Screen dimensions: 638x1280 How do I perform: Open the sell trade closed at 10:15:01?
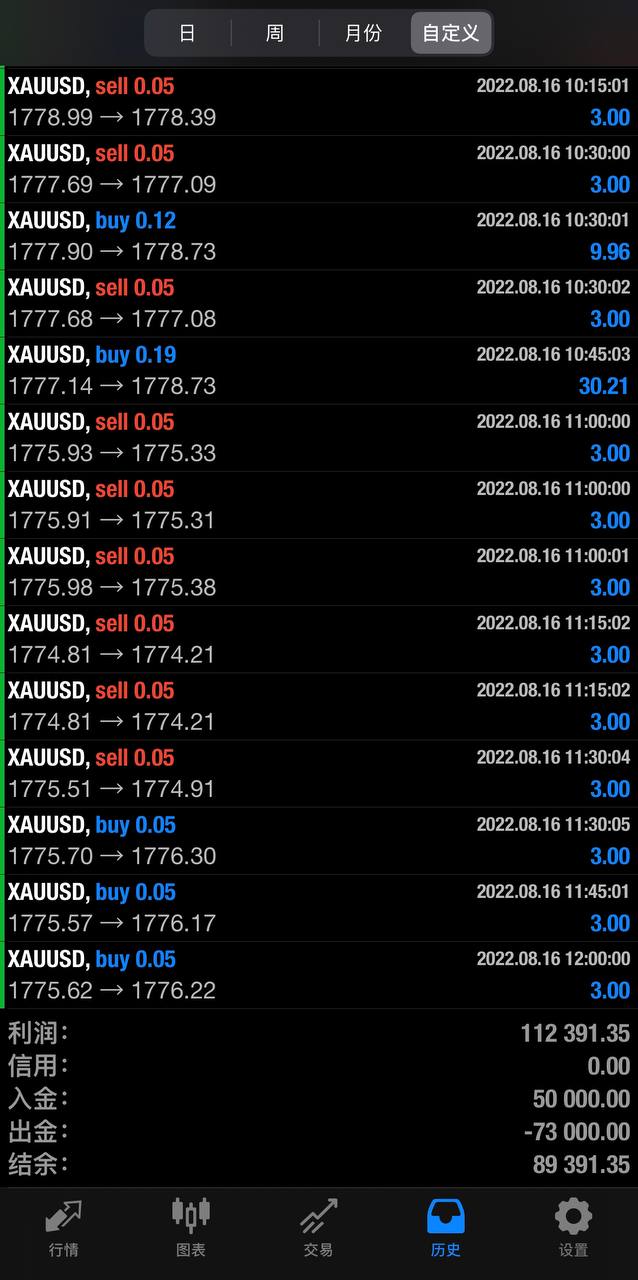[x=319, y=102]
